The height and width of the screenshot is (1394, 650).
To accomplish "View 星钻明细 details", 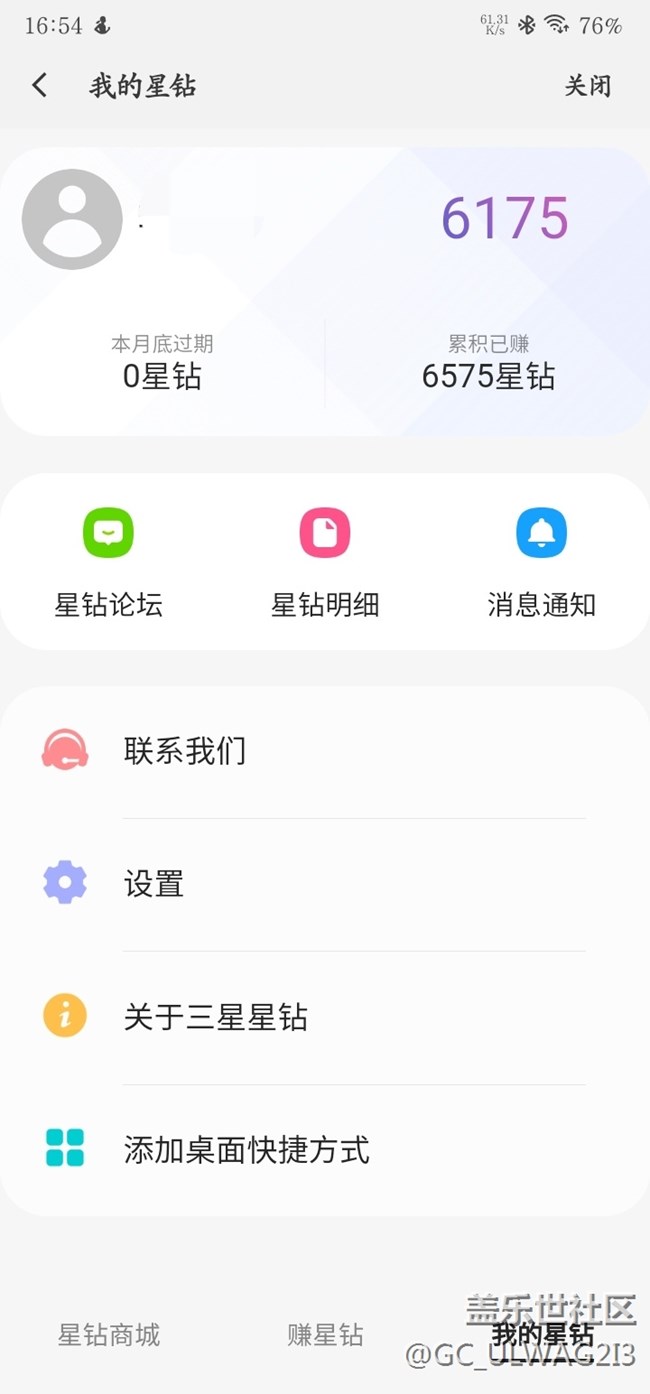I will (x=325, y=560).
